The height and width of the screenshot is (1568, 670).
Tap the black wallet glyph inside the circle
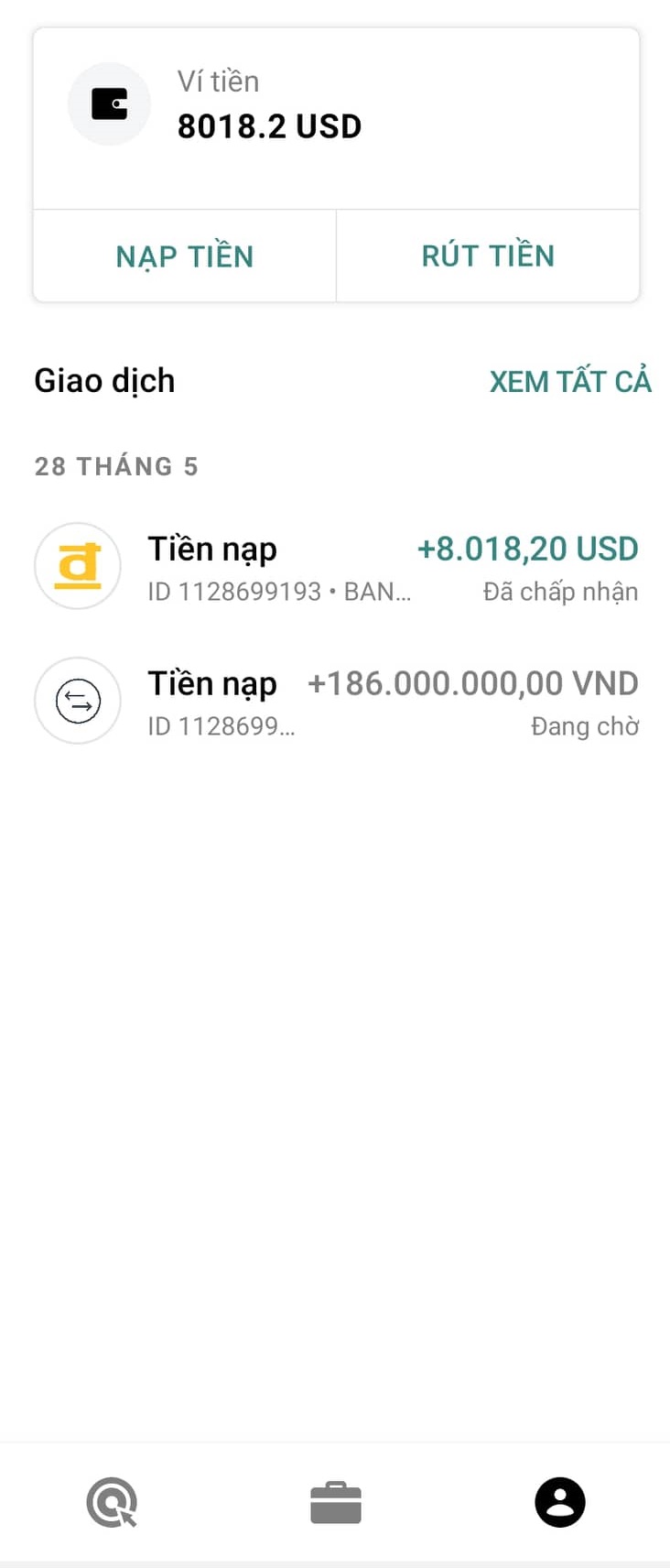coord(109,103)
